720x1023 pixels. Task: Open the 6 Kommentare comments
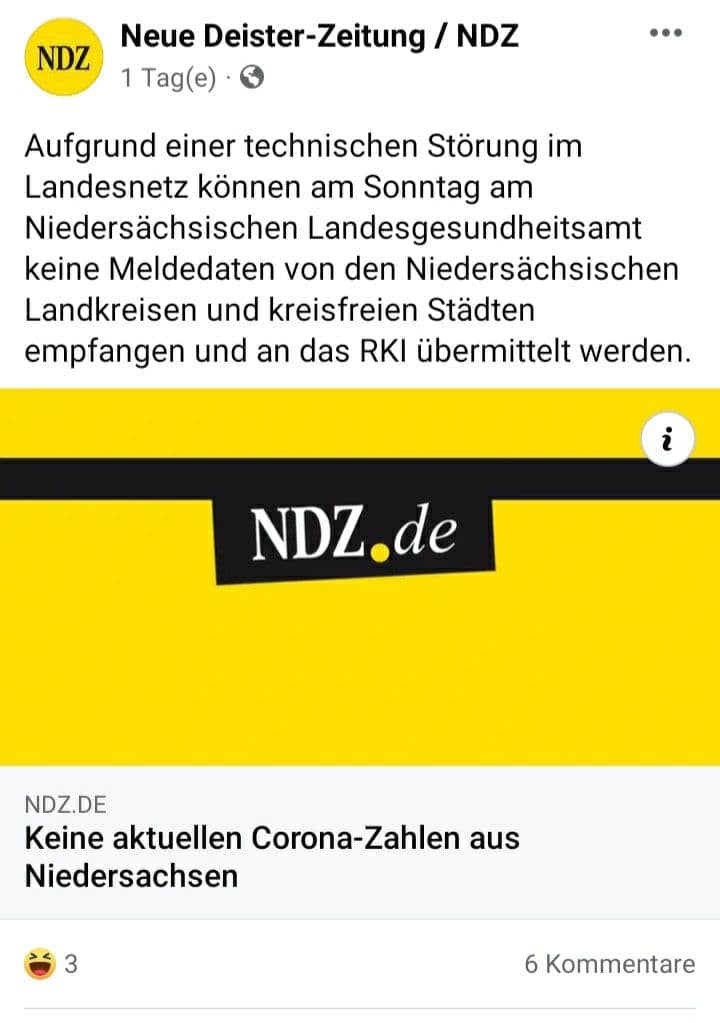pos(609,964)
